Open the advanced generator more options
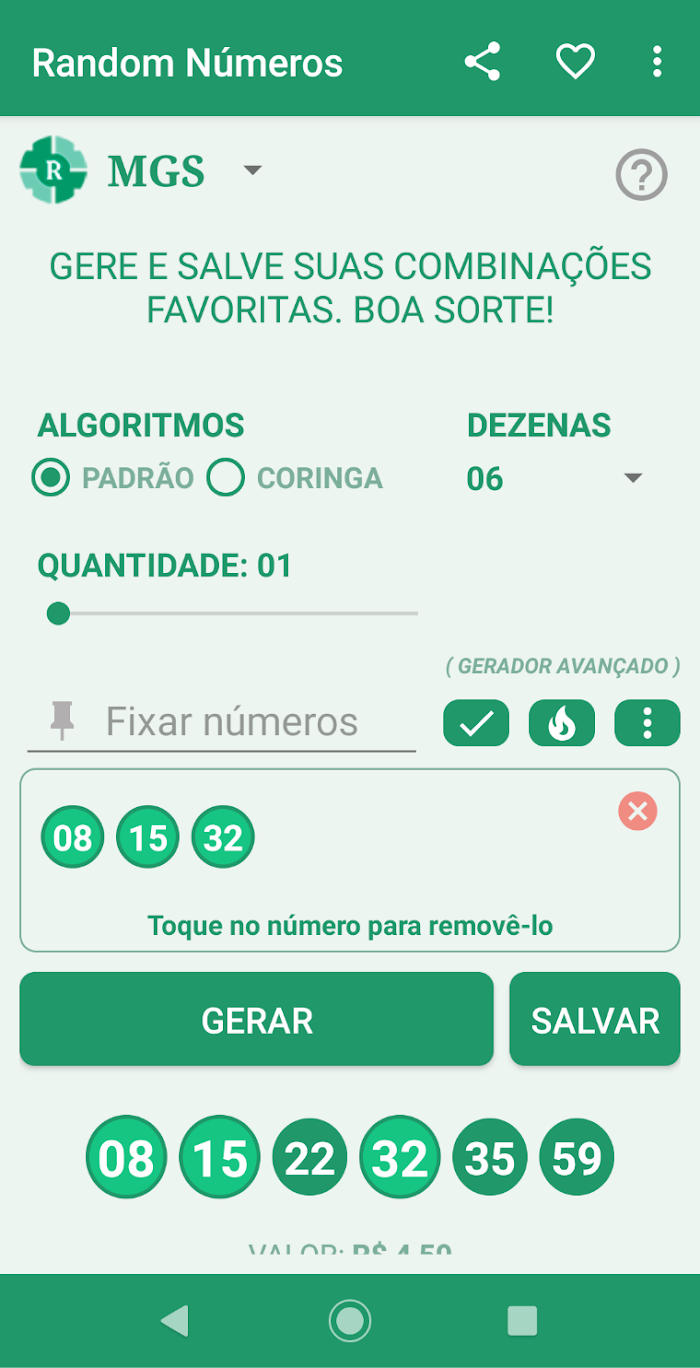Viewport: 700px width, 1368px height. tap(647, 722)
